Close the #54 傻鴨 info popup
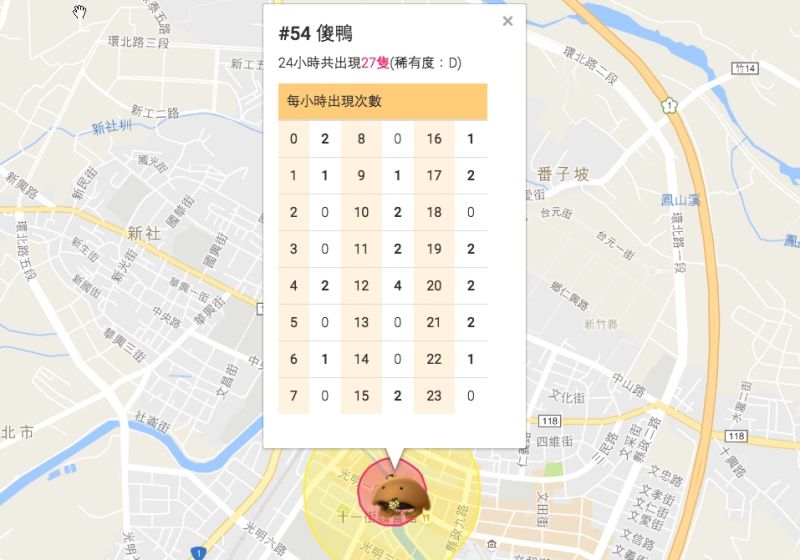The width and height of the screenshot is (800, 560). click(x=507, y=21)
